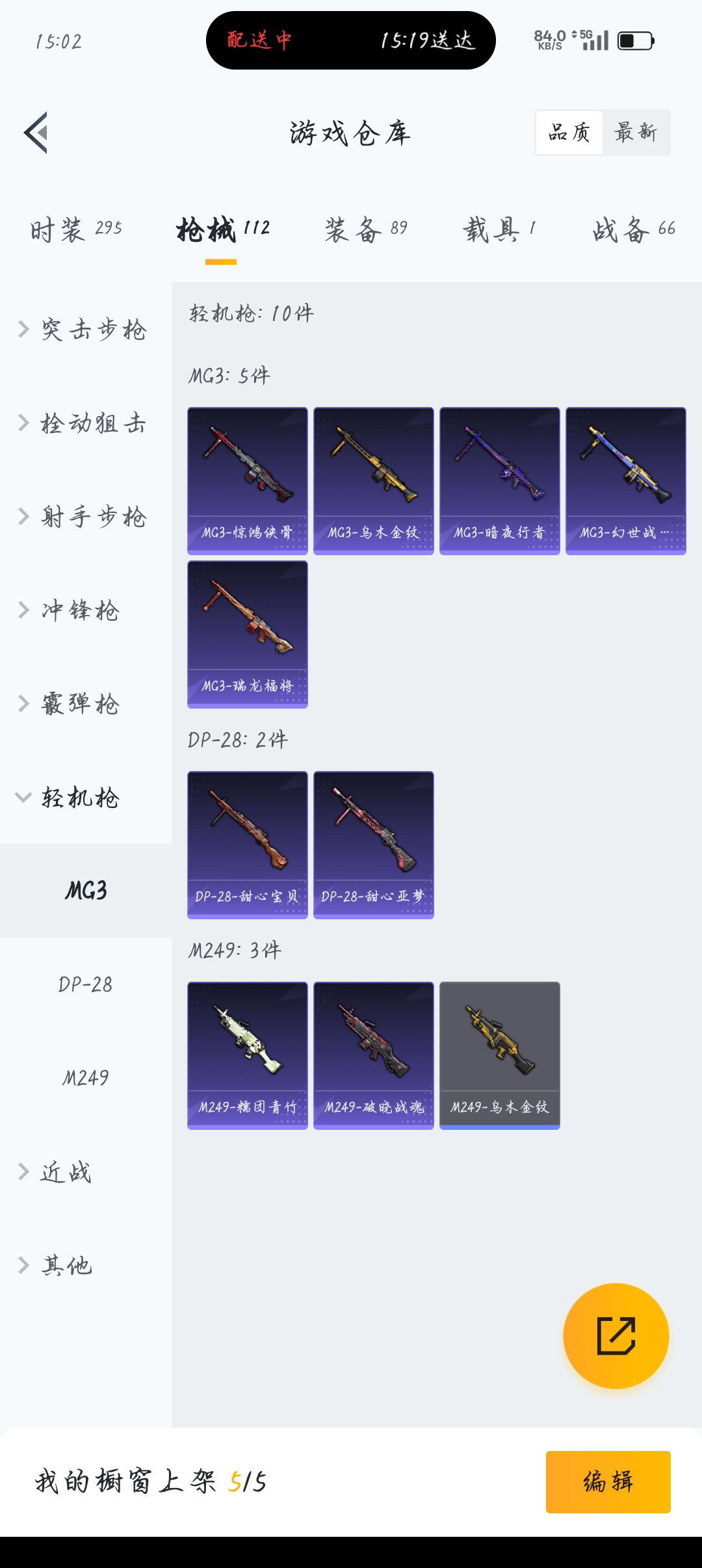Tap the orange share floating button
The image size is (702, 1568).
[616, 1336]
